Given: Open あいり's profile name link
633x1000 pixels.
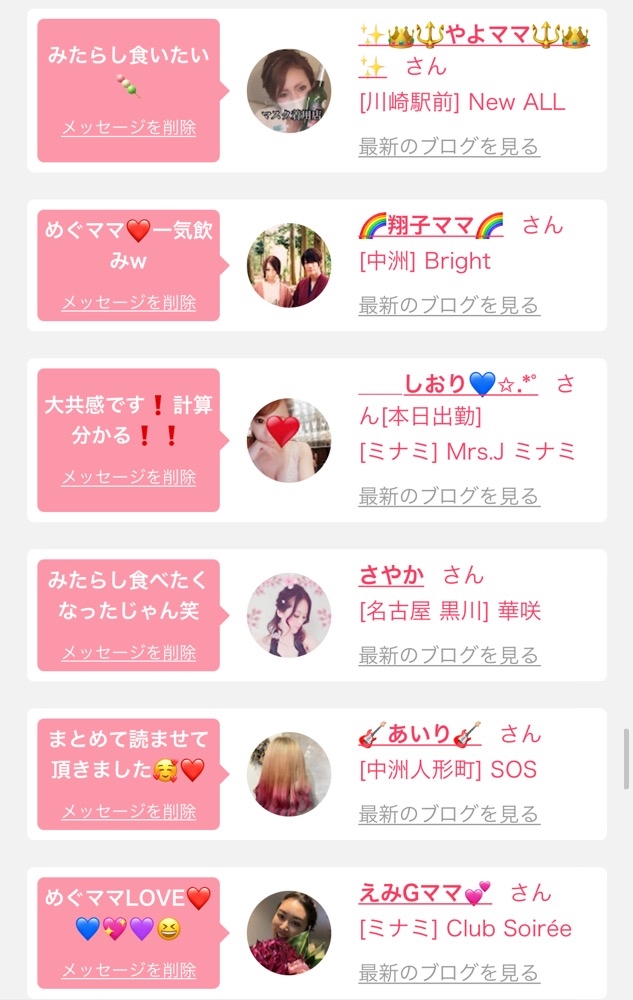Looking at the screenshot, I should pyautogui.click(x=419, y=735).
